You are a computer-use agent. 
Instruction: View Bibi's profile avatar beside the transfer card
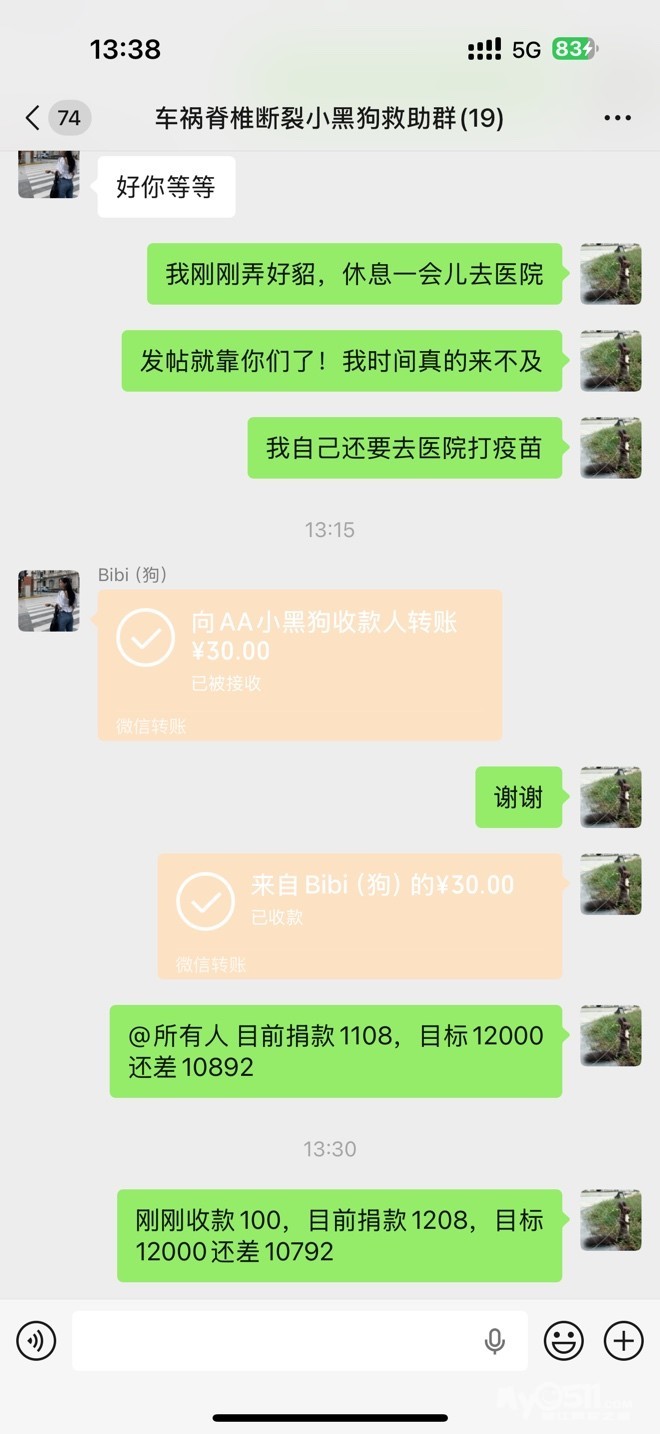coord(48,601)
